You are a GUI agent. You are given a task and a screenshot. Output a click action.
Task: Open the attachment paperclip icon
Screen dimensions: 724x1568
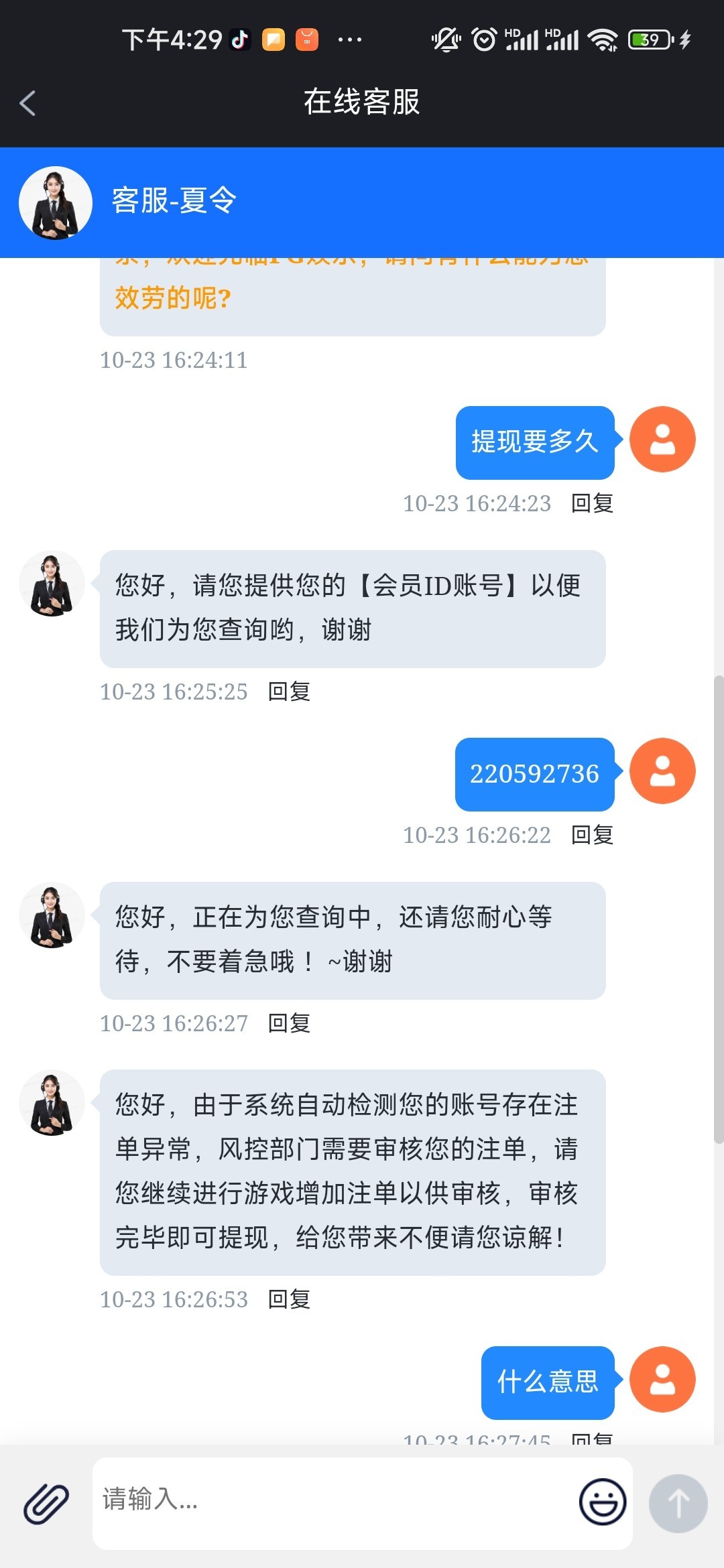tap(46, 1503)
